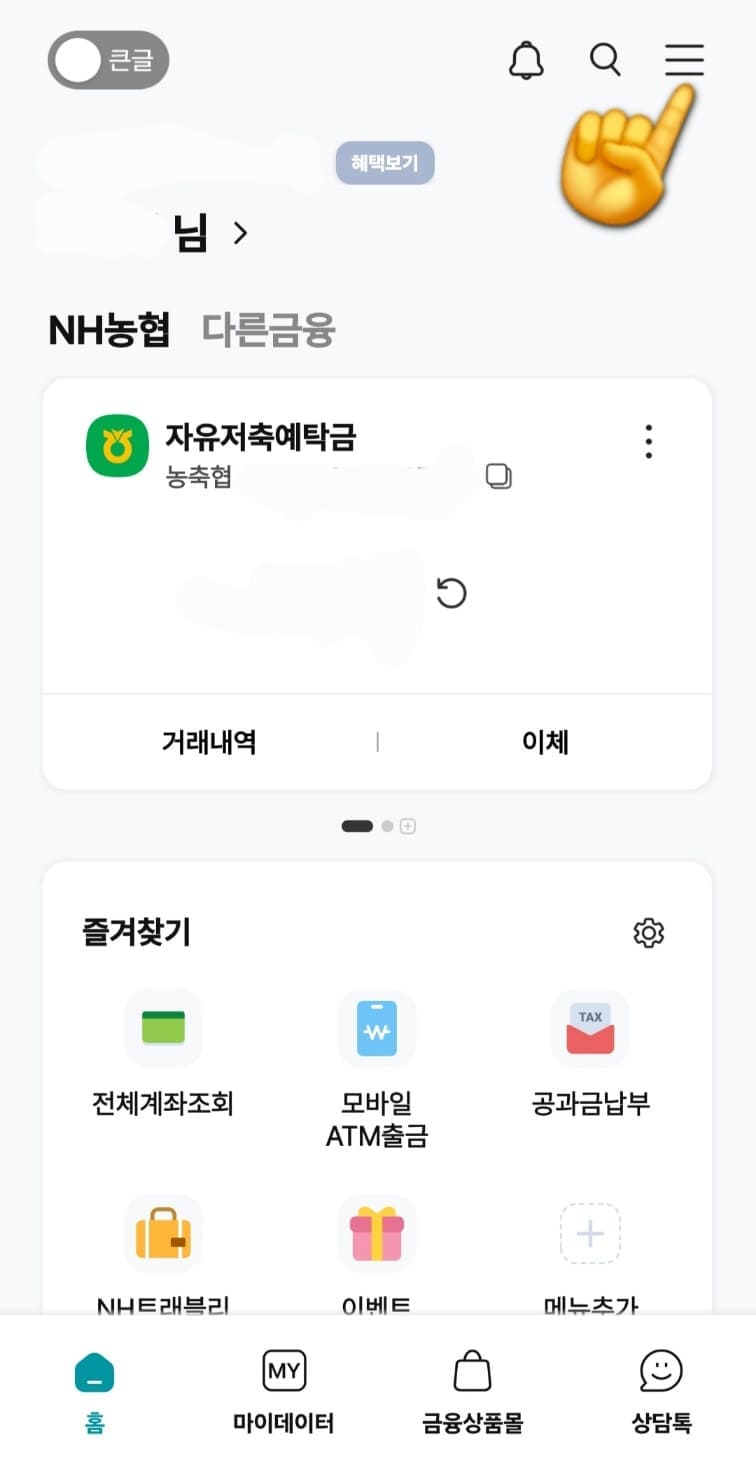
Task: Refresh the account balance
Action: coord(449,593)
